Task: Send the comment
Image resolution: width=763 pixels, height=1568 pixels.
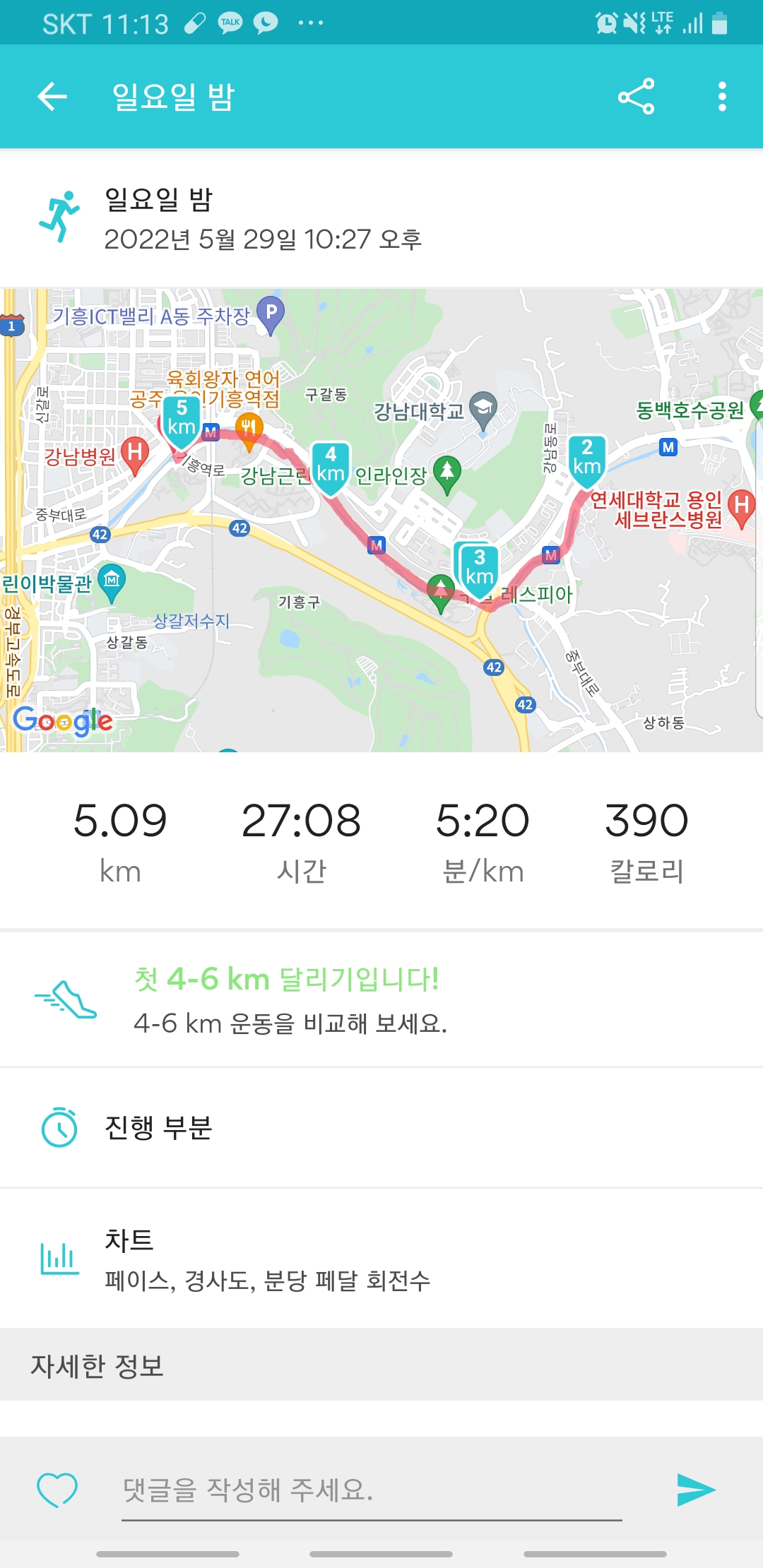Action: click(696, 1490)
